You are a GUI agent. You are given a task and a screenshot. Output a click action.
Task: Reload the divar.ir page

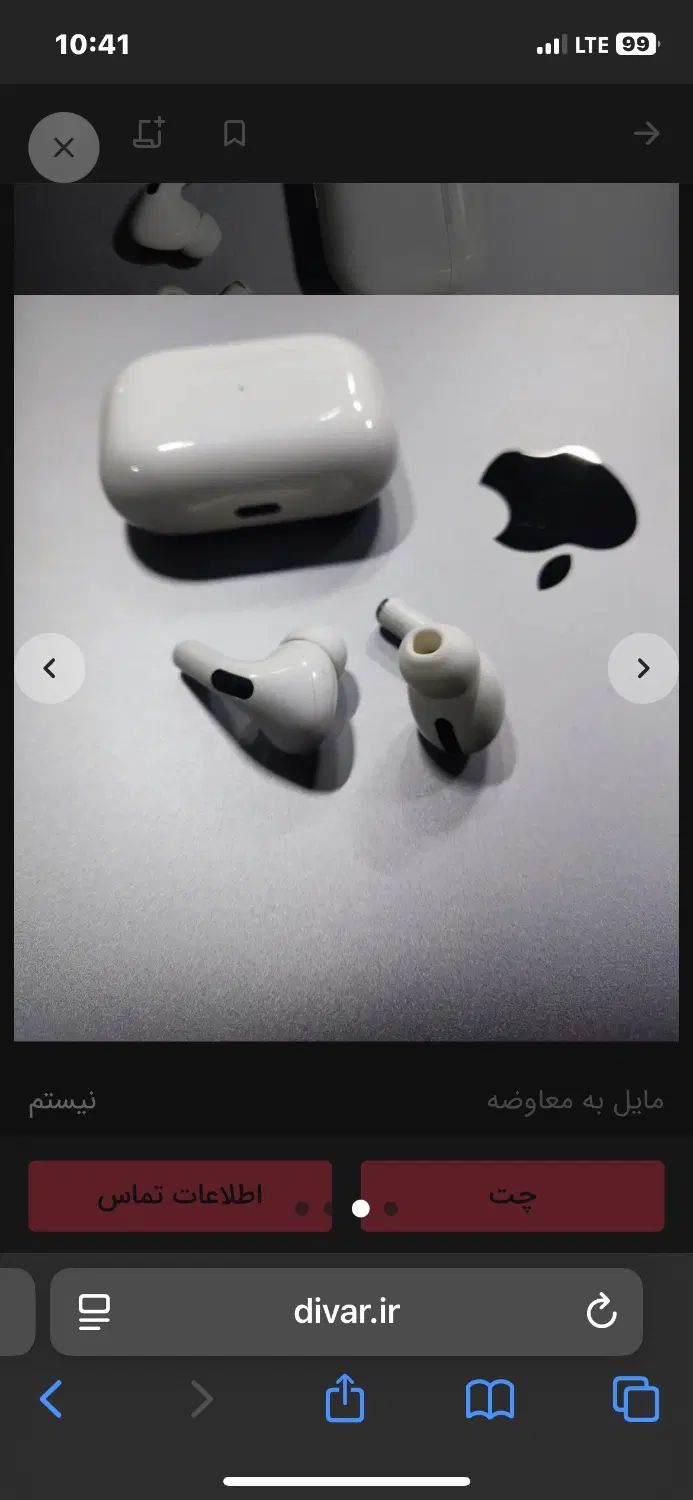coord(601,1312)
